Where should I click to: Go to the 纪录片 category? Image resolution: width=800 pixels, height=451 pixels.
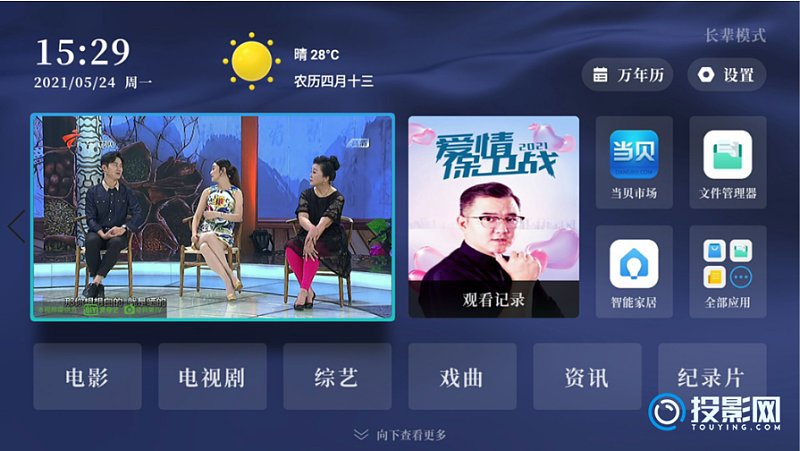point(711,377)
